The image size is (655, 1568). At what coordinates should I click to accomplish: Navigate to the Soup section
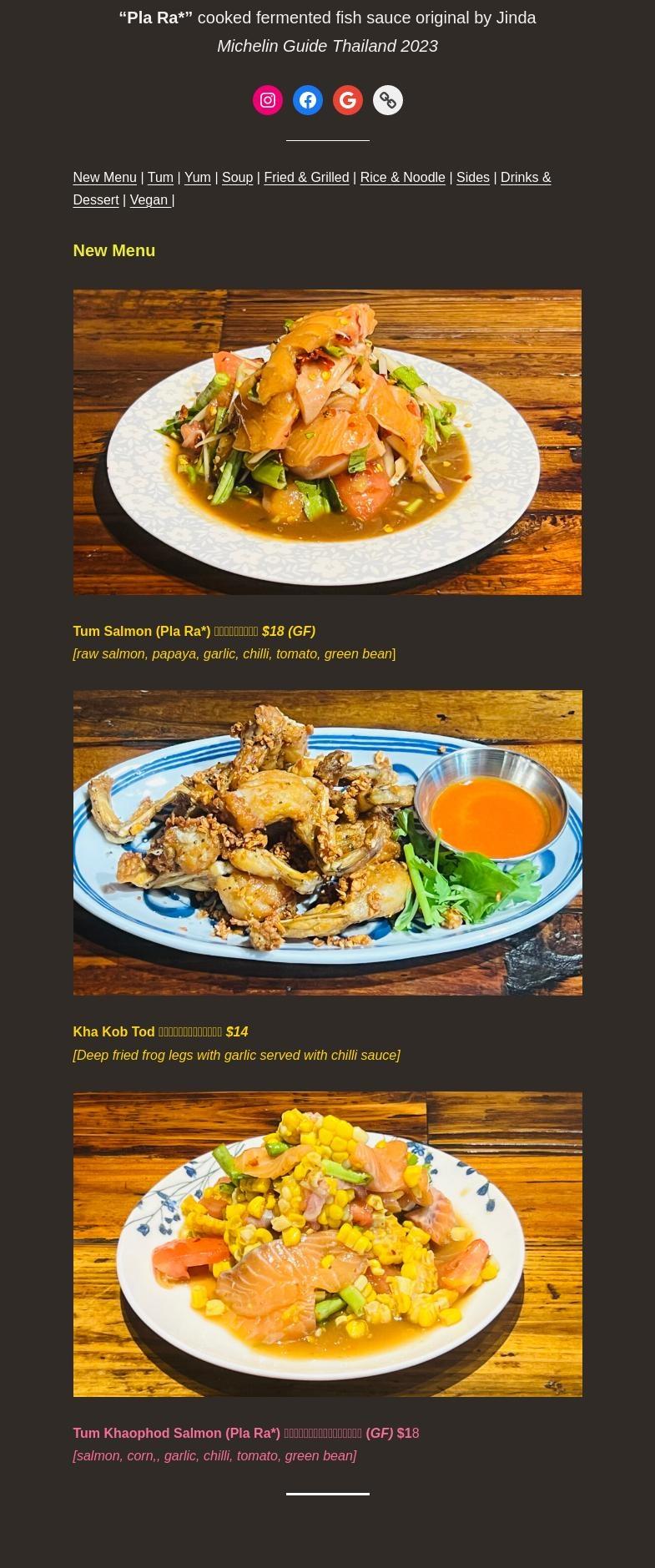237,177
